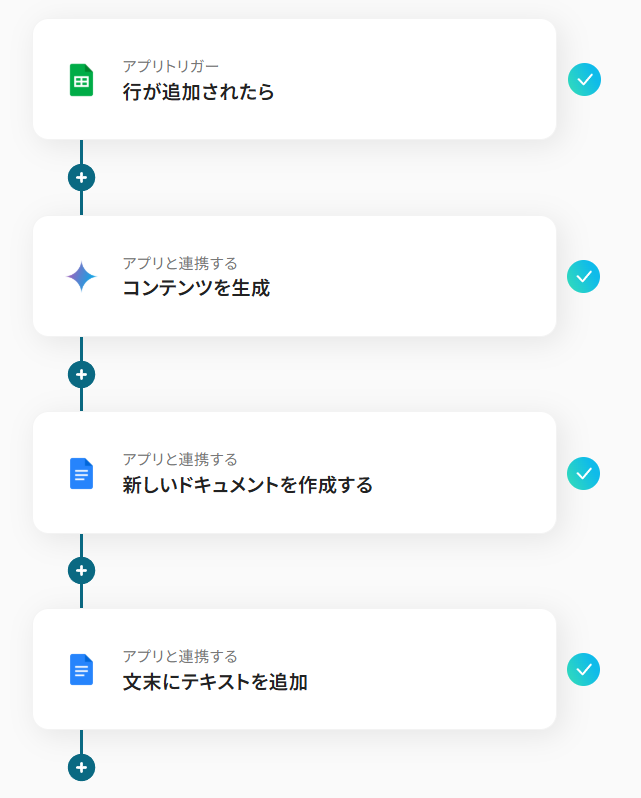The image size is (641, 798).
Task: Add a step below コンテンツを生成
Action: pos(81,375)
